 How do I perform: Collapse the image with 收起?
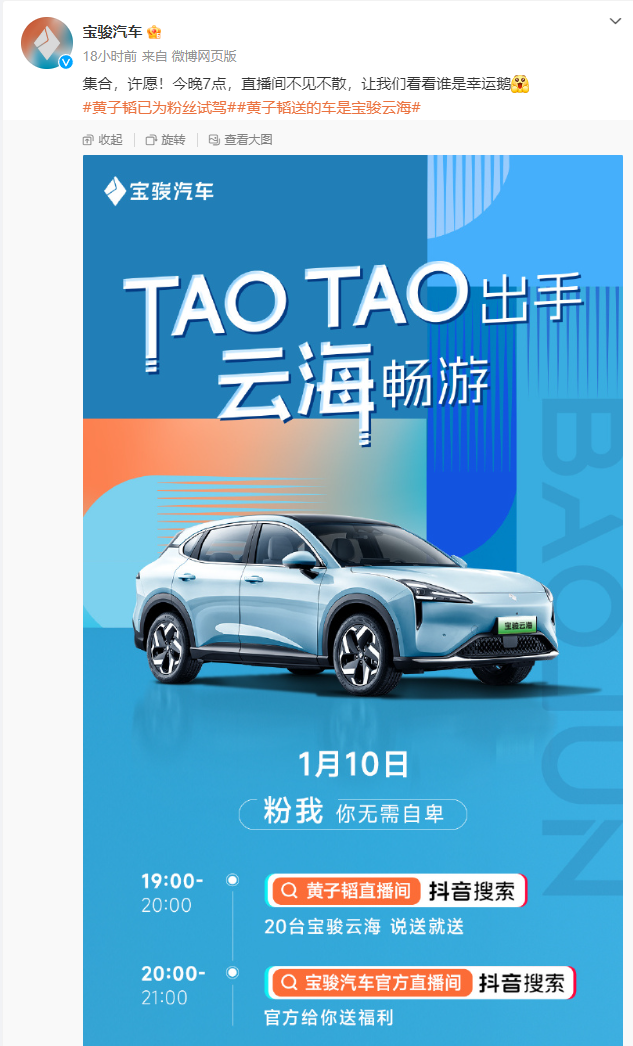[103, 140]
